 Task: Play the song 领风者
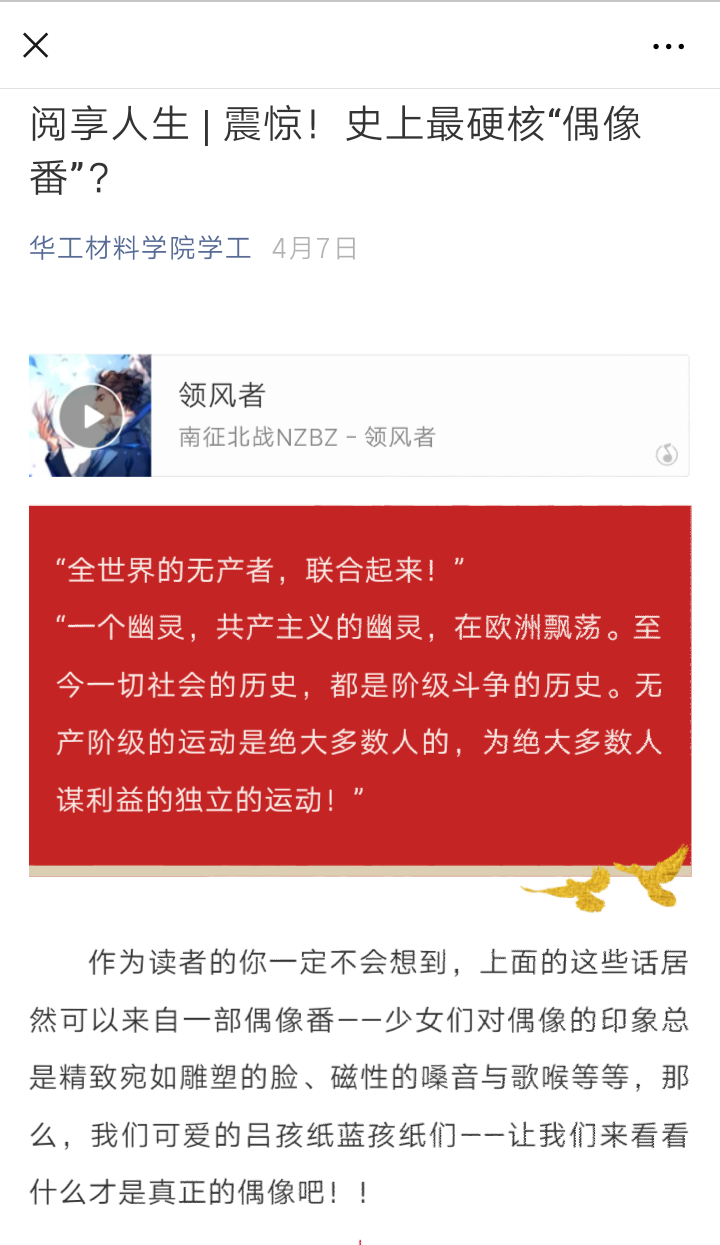click(x=90, y=416)
